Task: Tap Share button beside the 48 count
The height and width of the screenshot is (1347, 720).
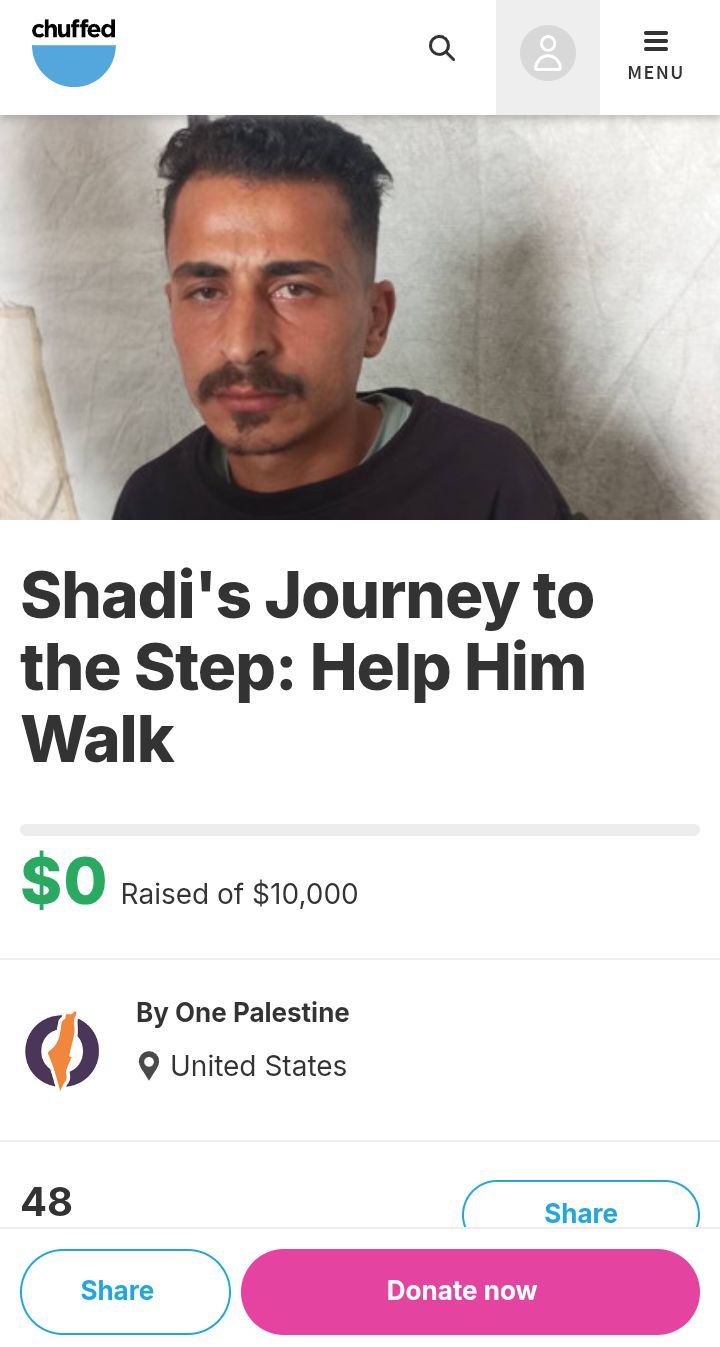Action: [x=581, y=1204]
